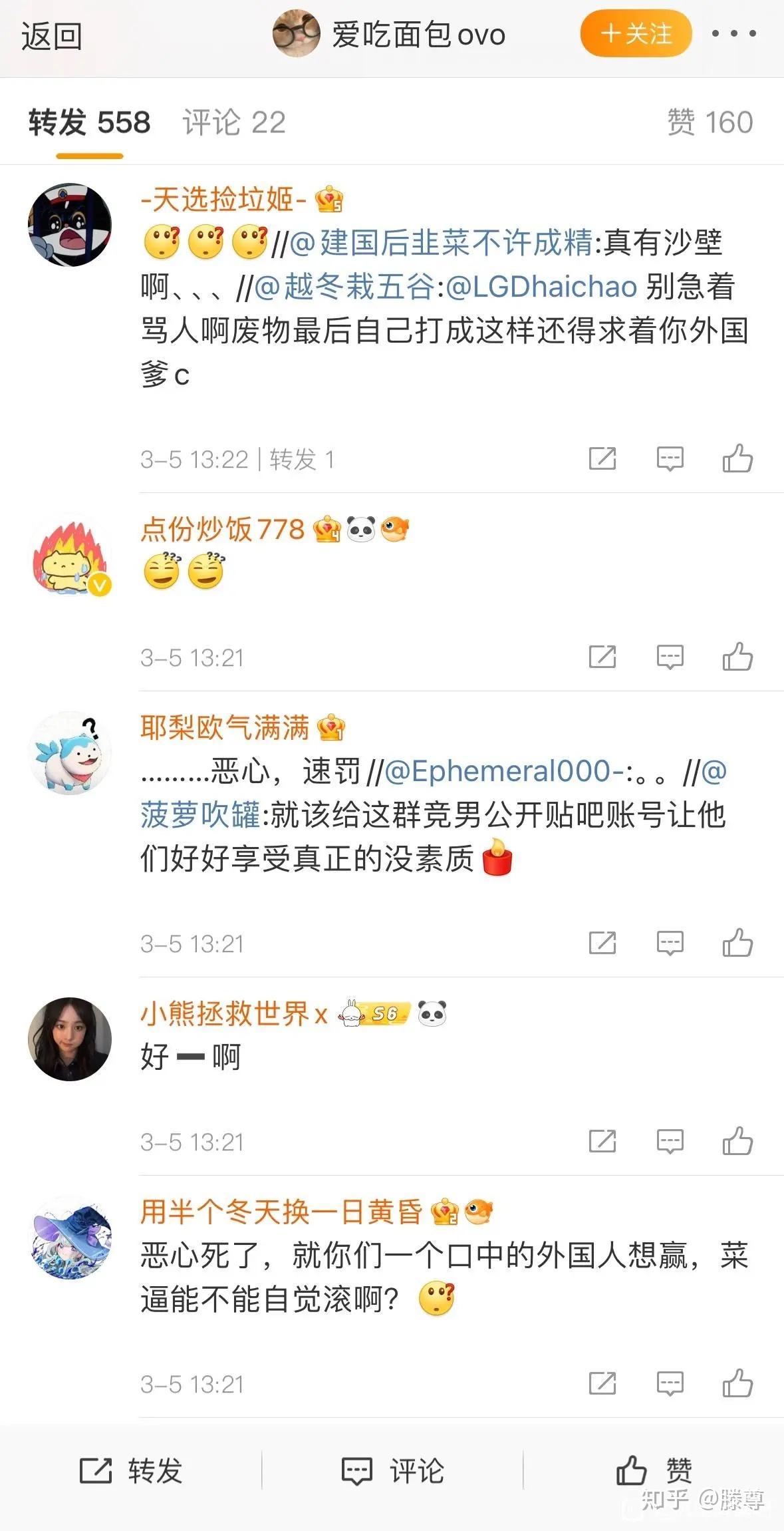Tap comment bubble icon on 点份炒饭778 repost
Image resolution: width=784 pixels, height=1531 pixels.
point(670,656)
